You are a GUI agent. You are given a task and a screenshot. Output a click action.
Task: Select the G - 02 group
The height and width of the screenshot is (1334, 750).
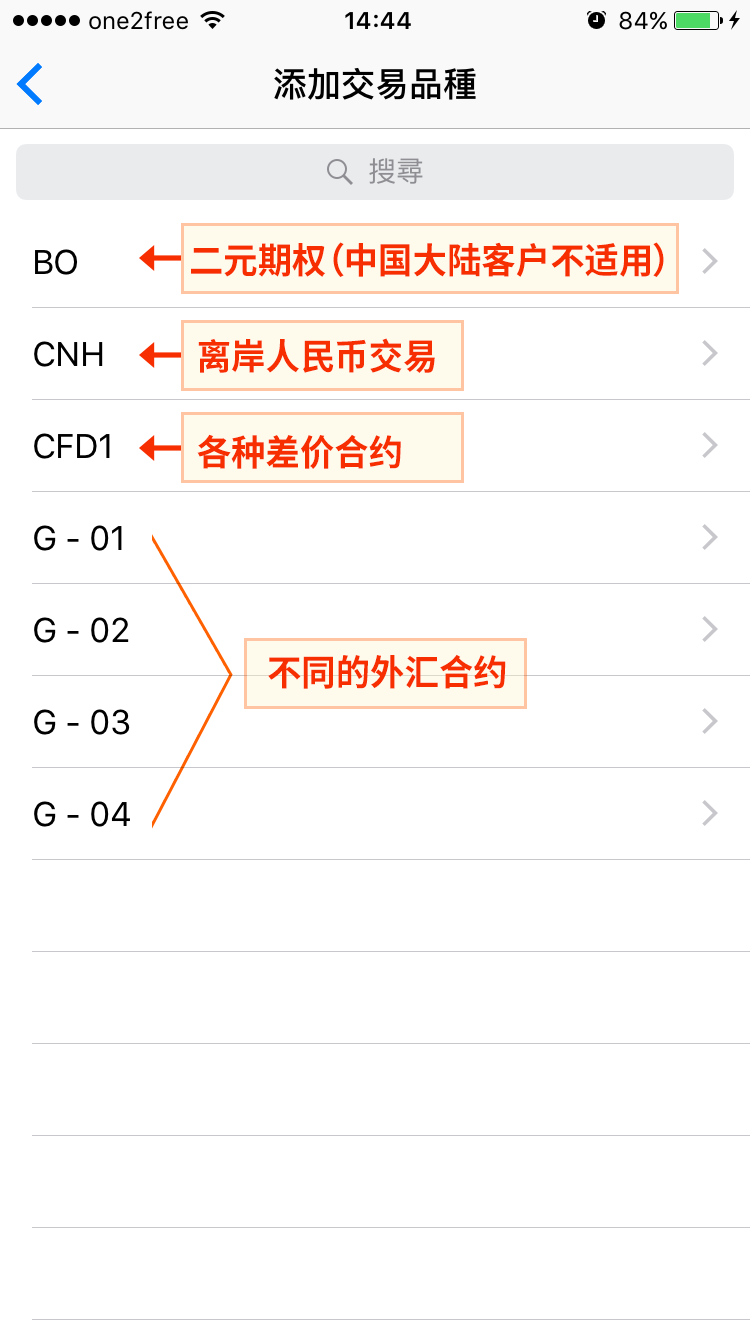(375, 630)
